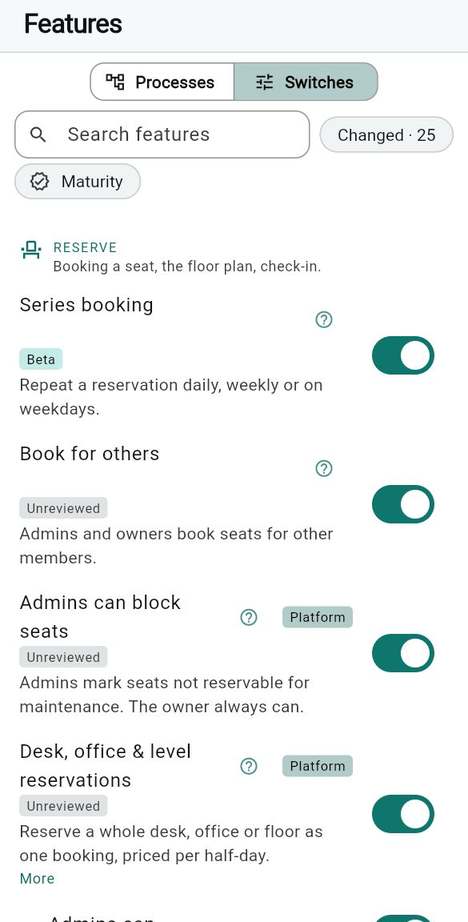
Task: Turn off the Series booking switch
Action: click(x=403, y=355)
